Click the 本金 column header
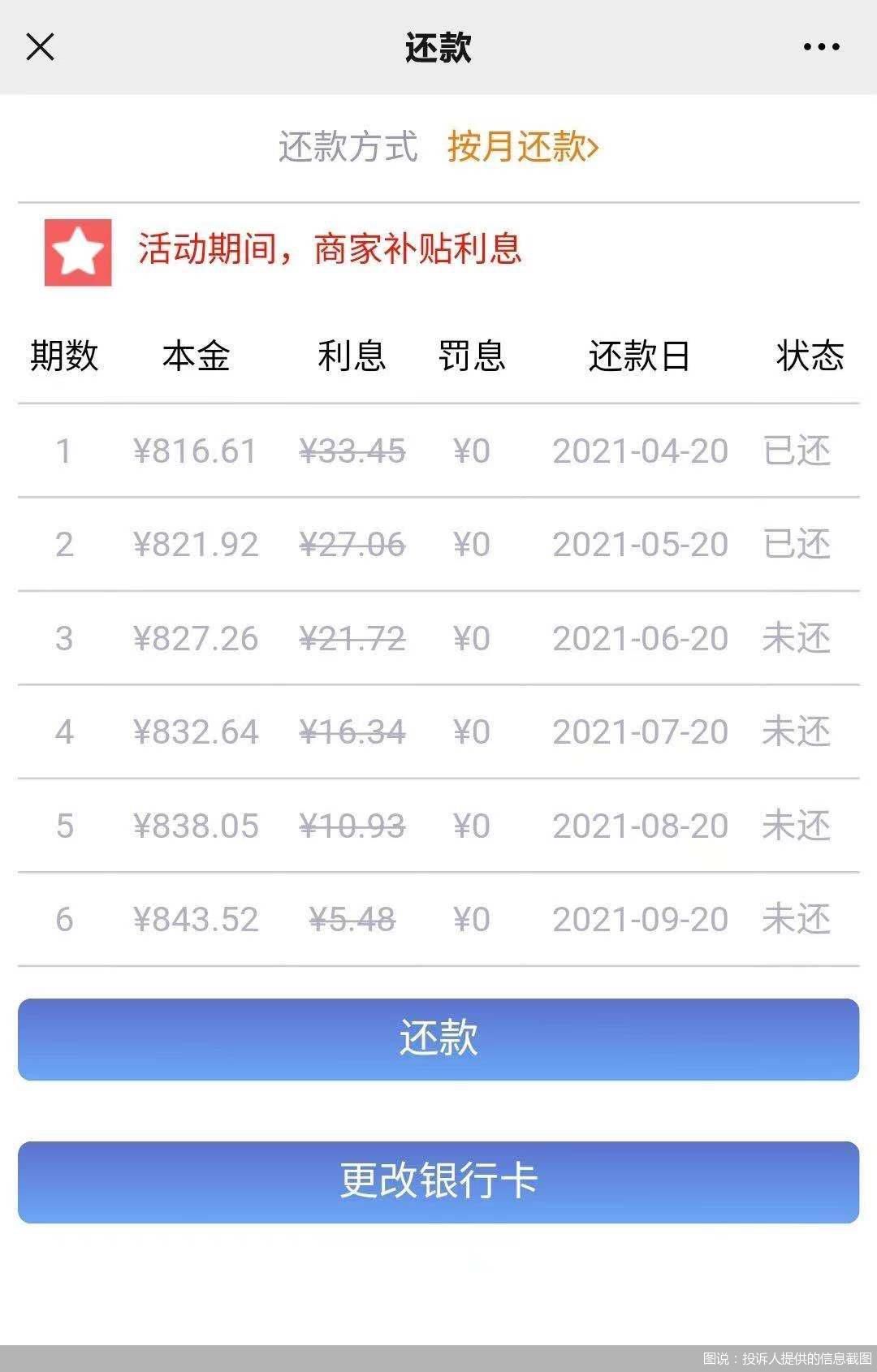The image size is (877, 1372). click(197, 355)
